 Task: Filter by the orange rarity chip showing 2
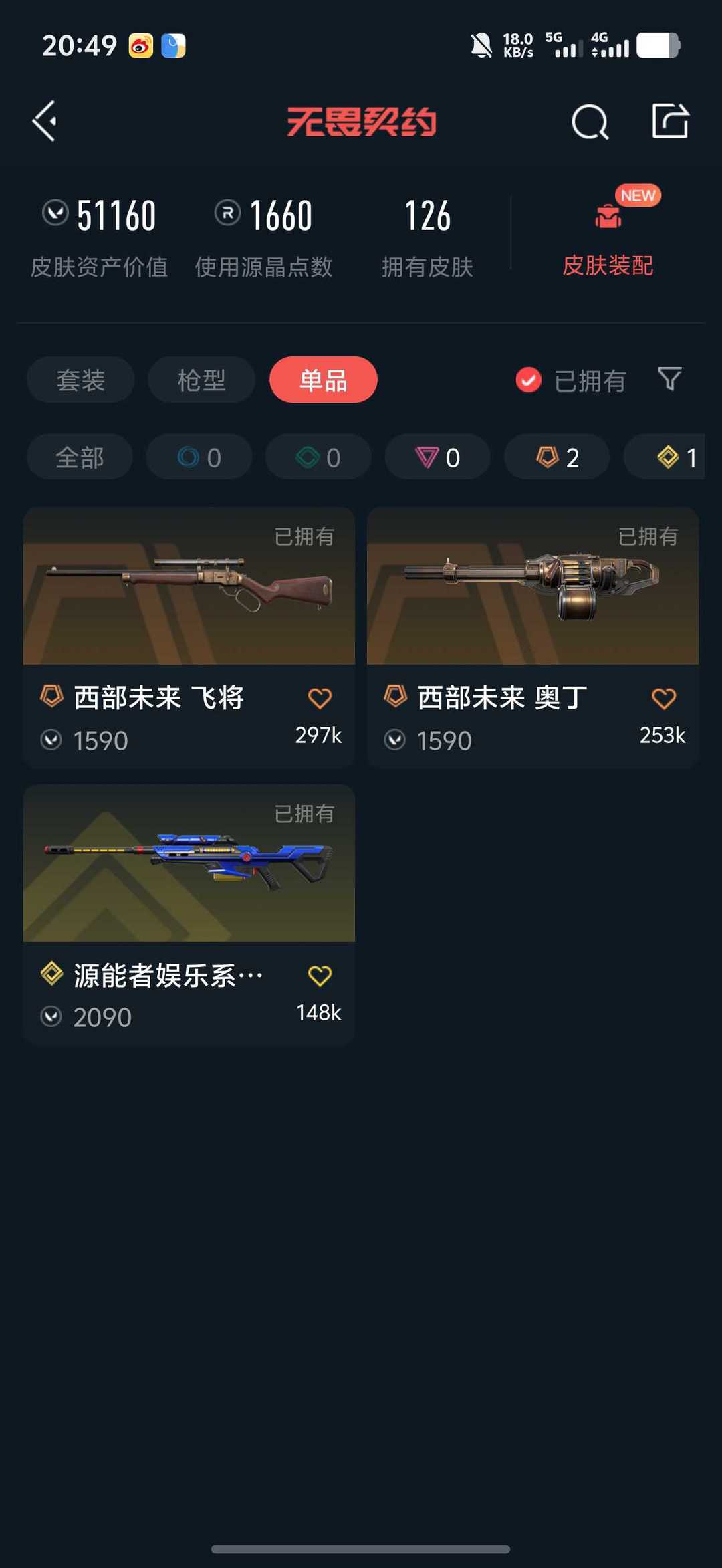(557, 457)
